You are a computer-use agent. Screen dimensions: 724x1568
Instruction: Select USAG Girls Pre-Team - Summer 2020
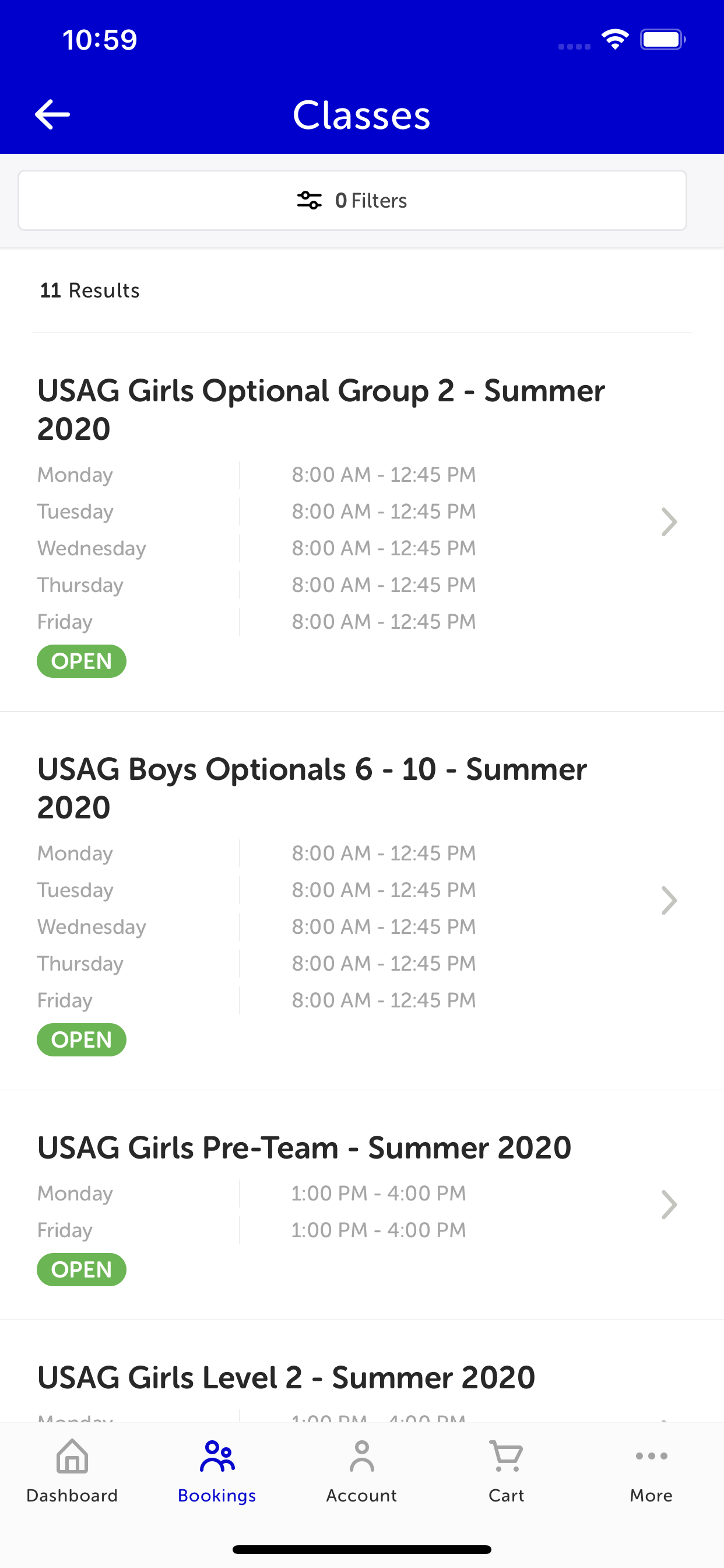[x=362, y=1206]
